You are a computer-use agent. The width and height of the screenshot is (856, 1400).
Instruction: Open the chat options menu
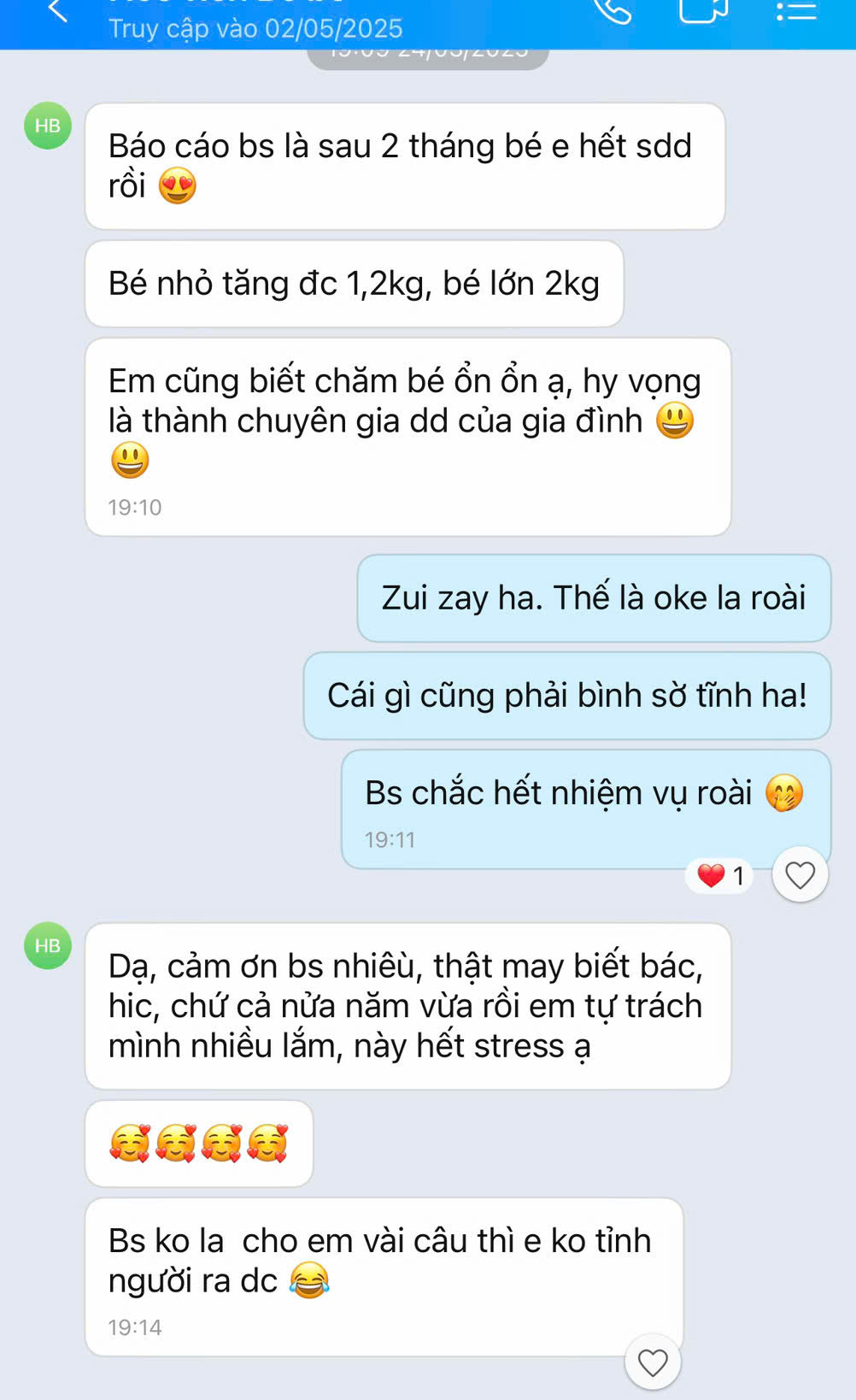click(796, 10)
